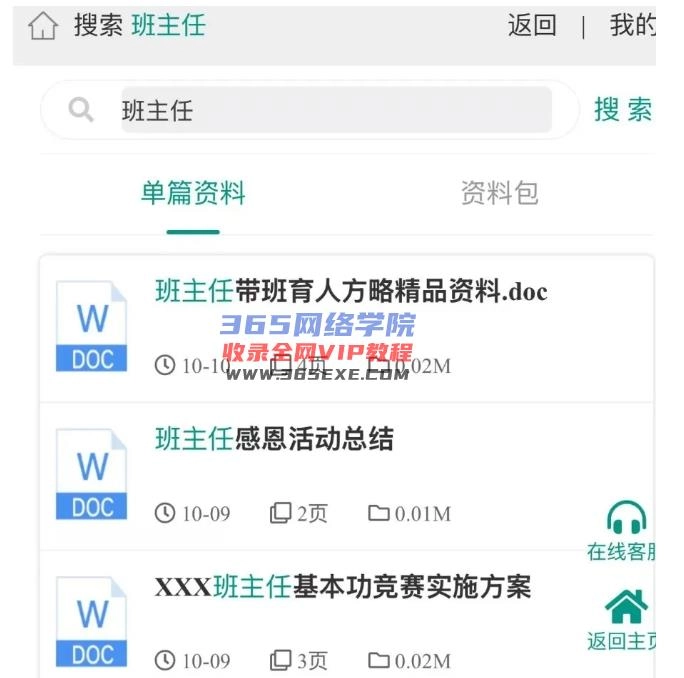
Task: Open 班主任带班育人方略精品资料.doc
Action: (351, 292)
